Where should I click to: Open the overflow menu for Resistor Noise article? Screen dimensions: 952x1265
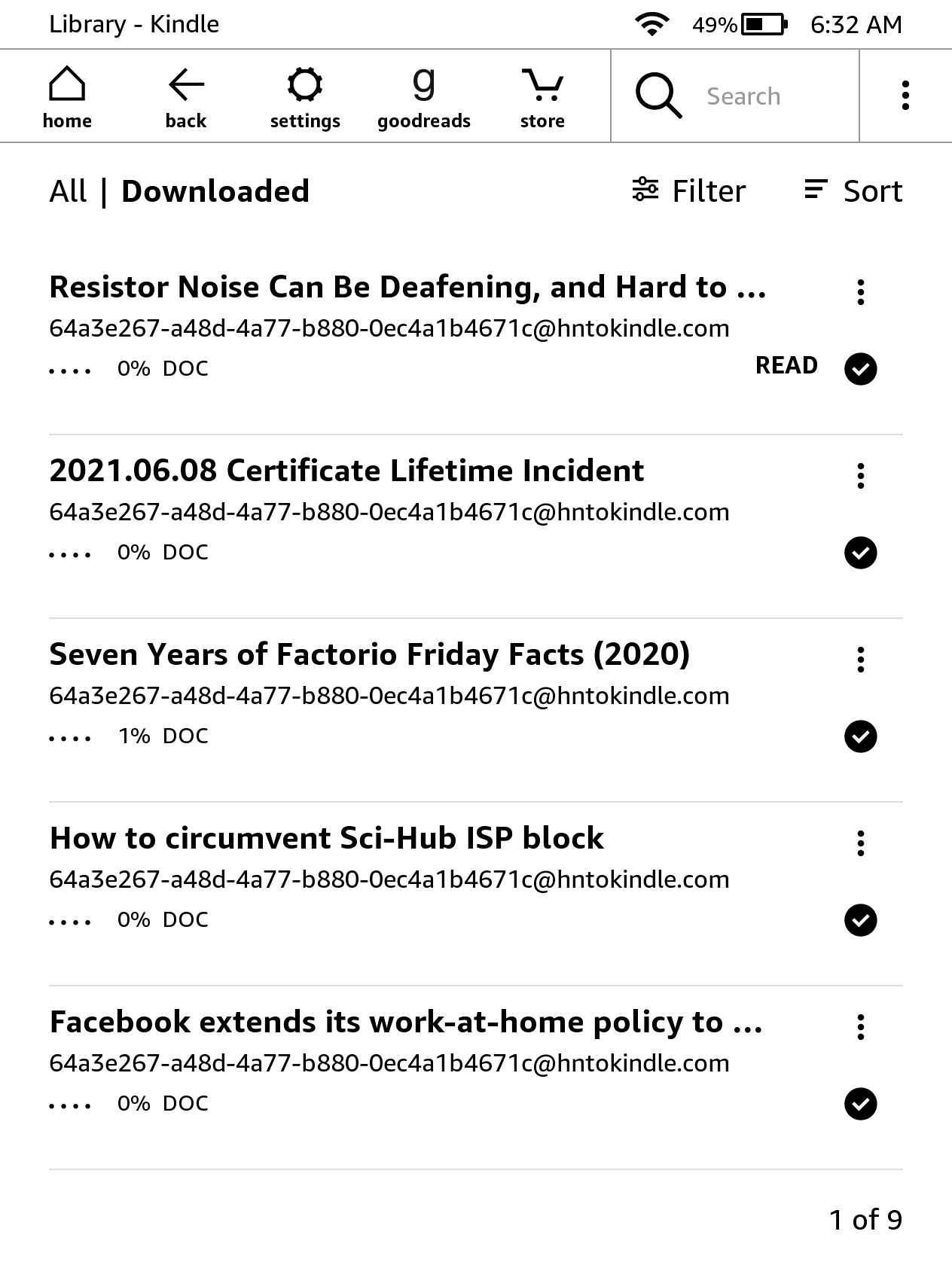[x=860, y=292]
